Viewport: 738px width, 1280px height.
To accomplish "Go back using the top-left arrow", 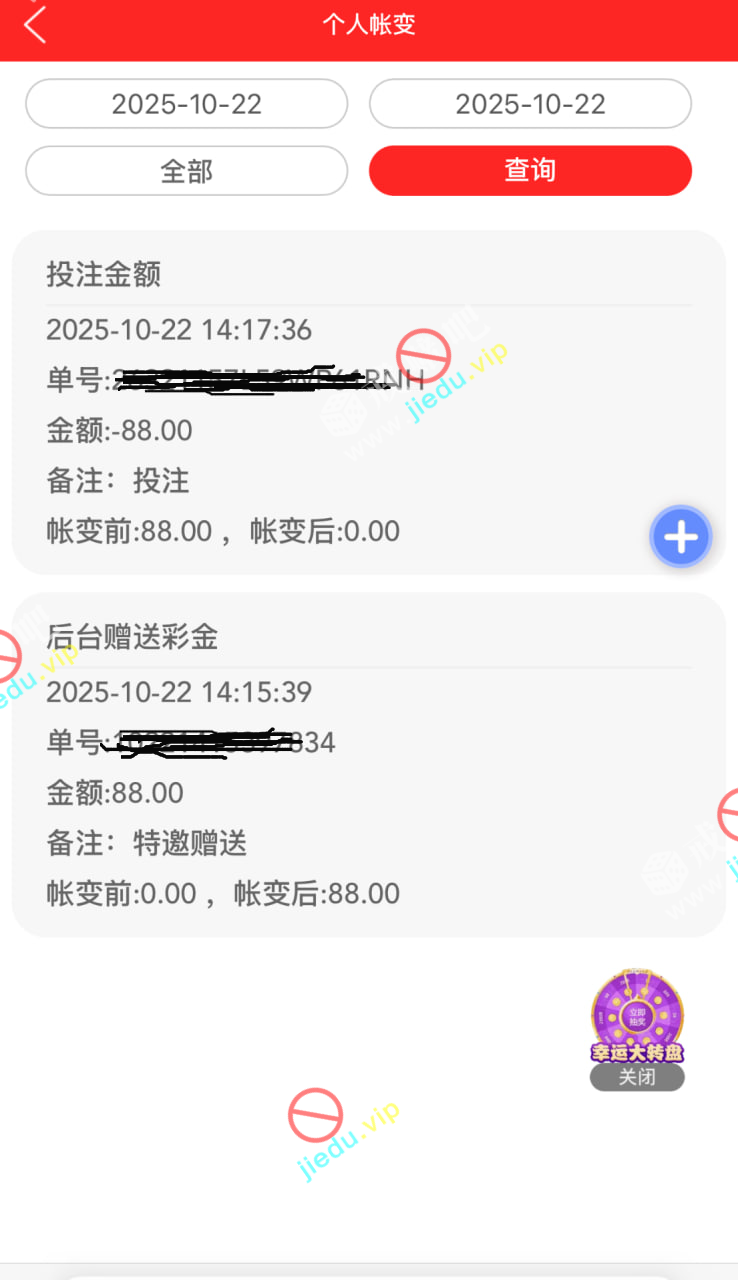I will [35, 25].
